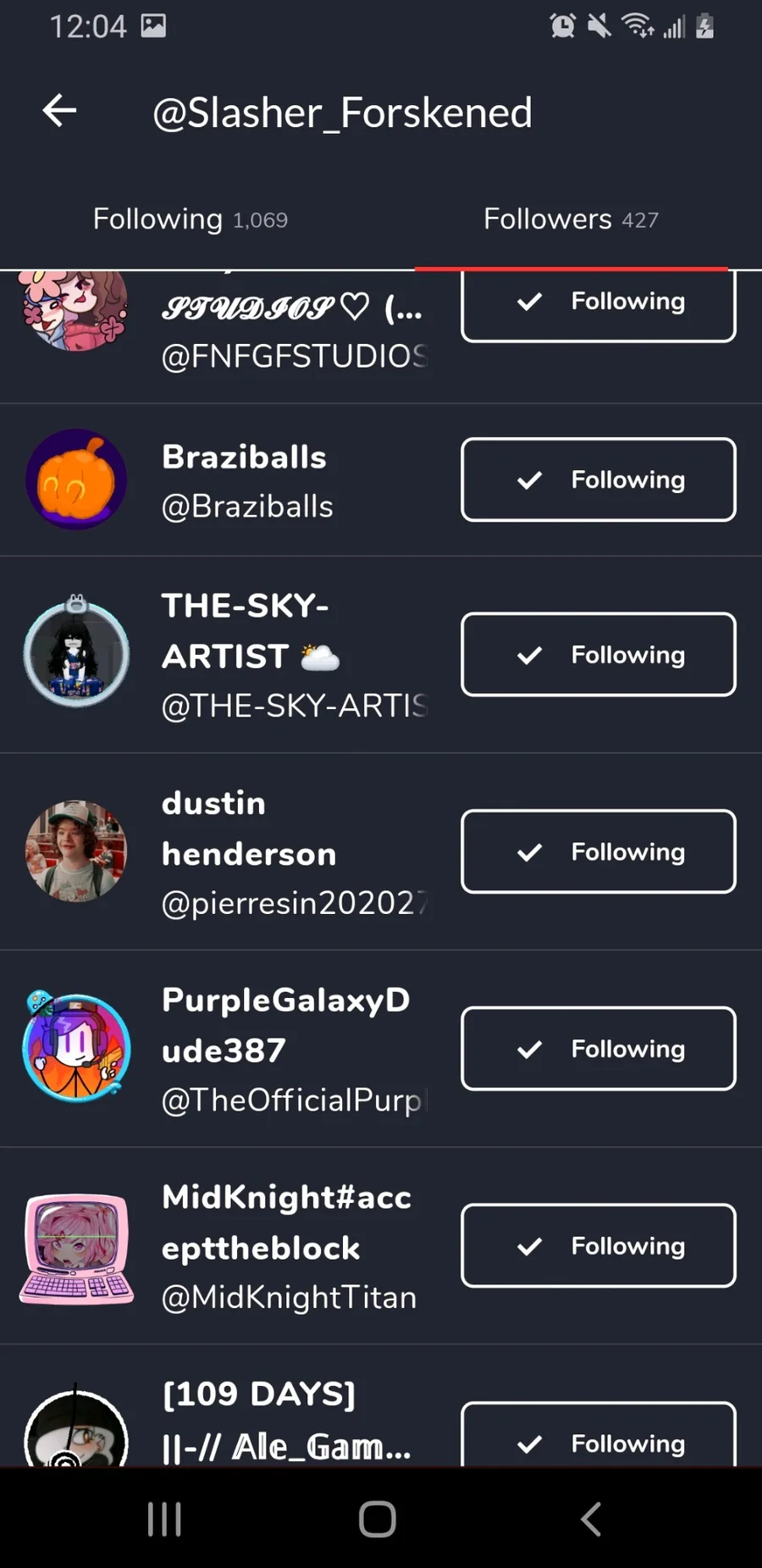Open recent apps from navigation bar
Image resolution: width=762 pixels, height=1568 pixels.
point(164,1519)
